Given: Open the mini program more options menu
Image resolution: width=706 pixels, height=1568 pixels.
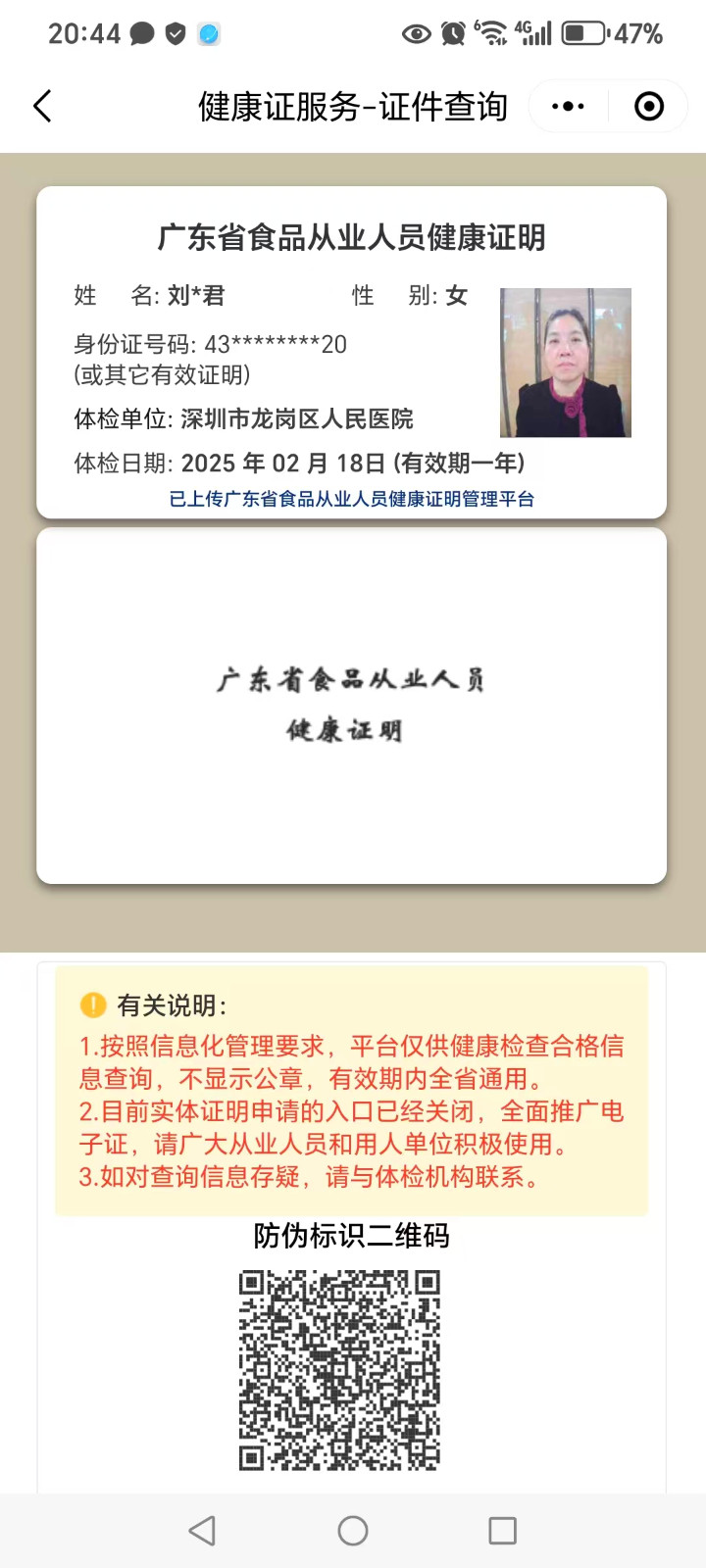Looking at the screenshot, I should tap(568, 106).
